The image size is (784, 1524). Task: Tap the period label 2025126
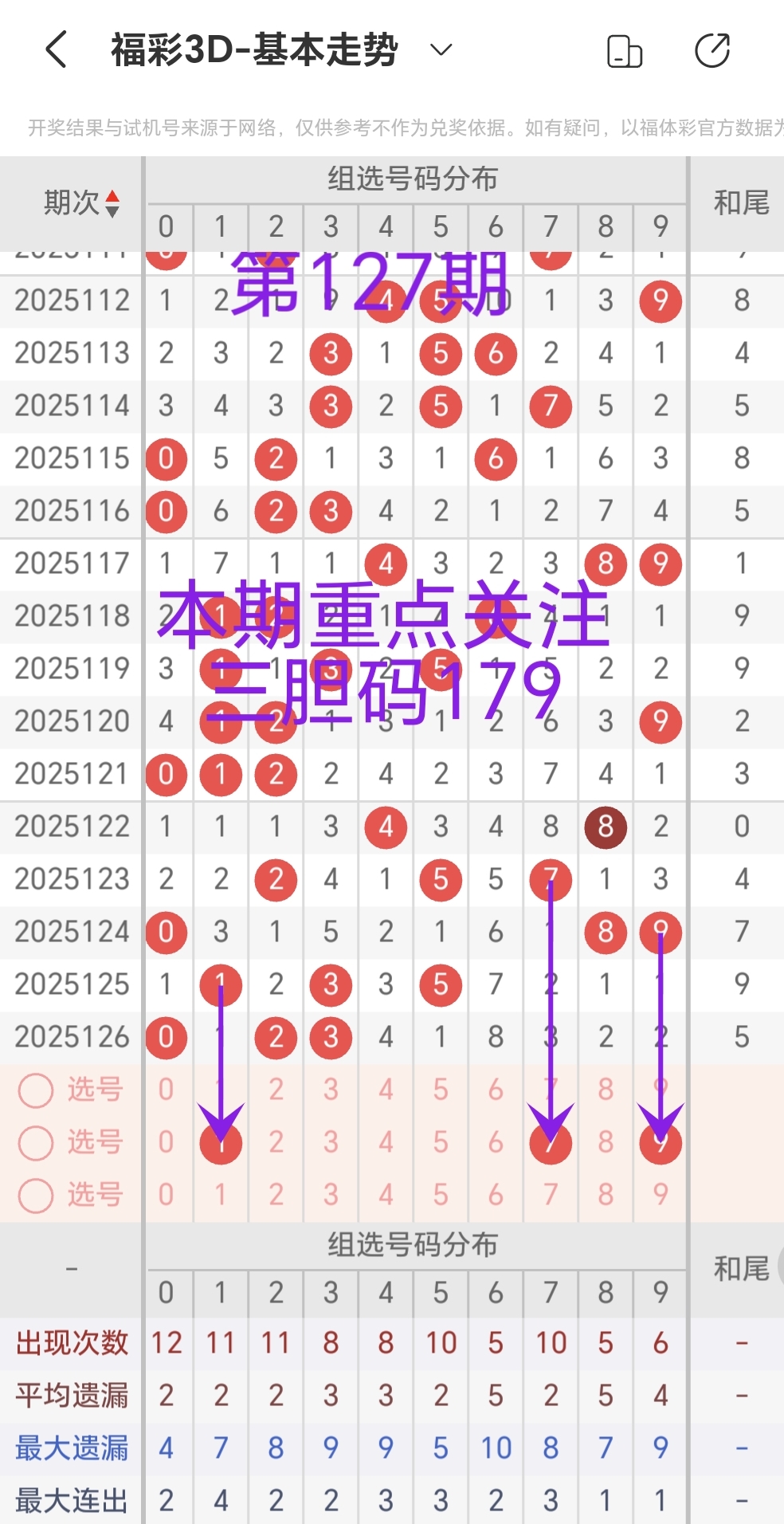[x=70, y=1037]
